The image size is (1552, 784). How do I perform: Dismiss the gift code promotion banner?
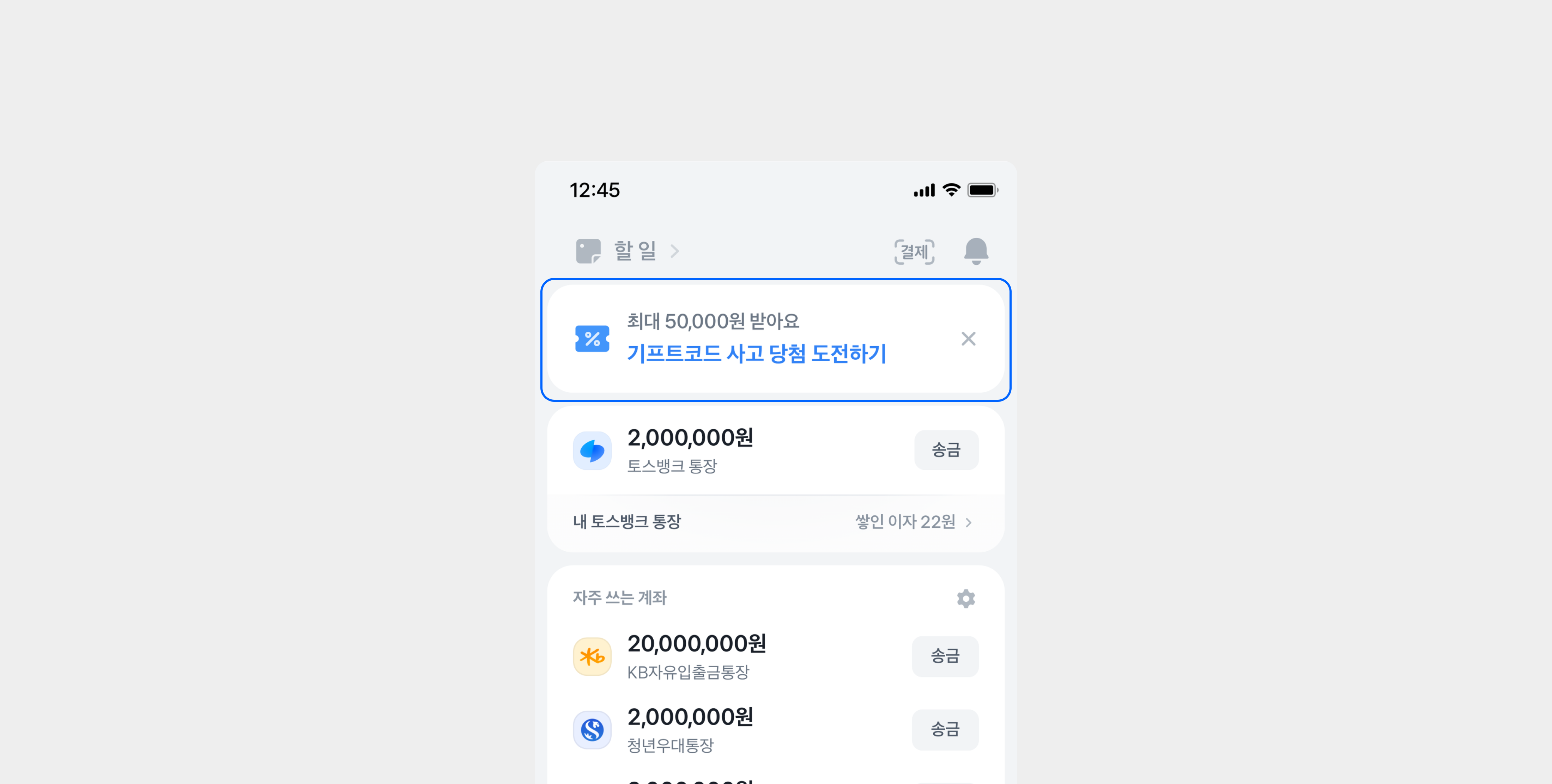click(968, 339)
